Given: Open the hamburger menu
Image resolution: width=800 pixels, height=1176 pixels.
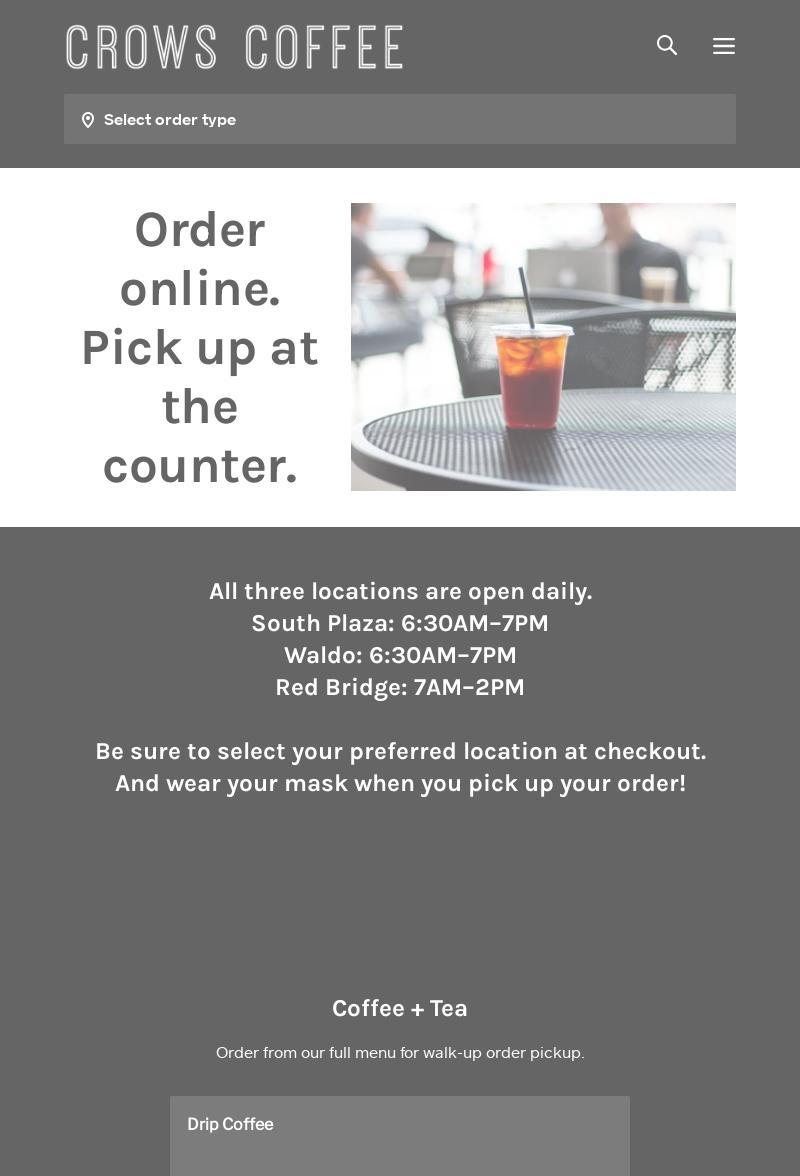Looking at the screenshot, I should coord(724,46).
